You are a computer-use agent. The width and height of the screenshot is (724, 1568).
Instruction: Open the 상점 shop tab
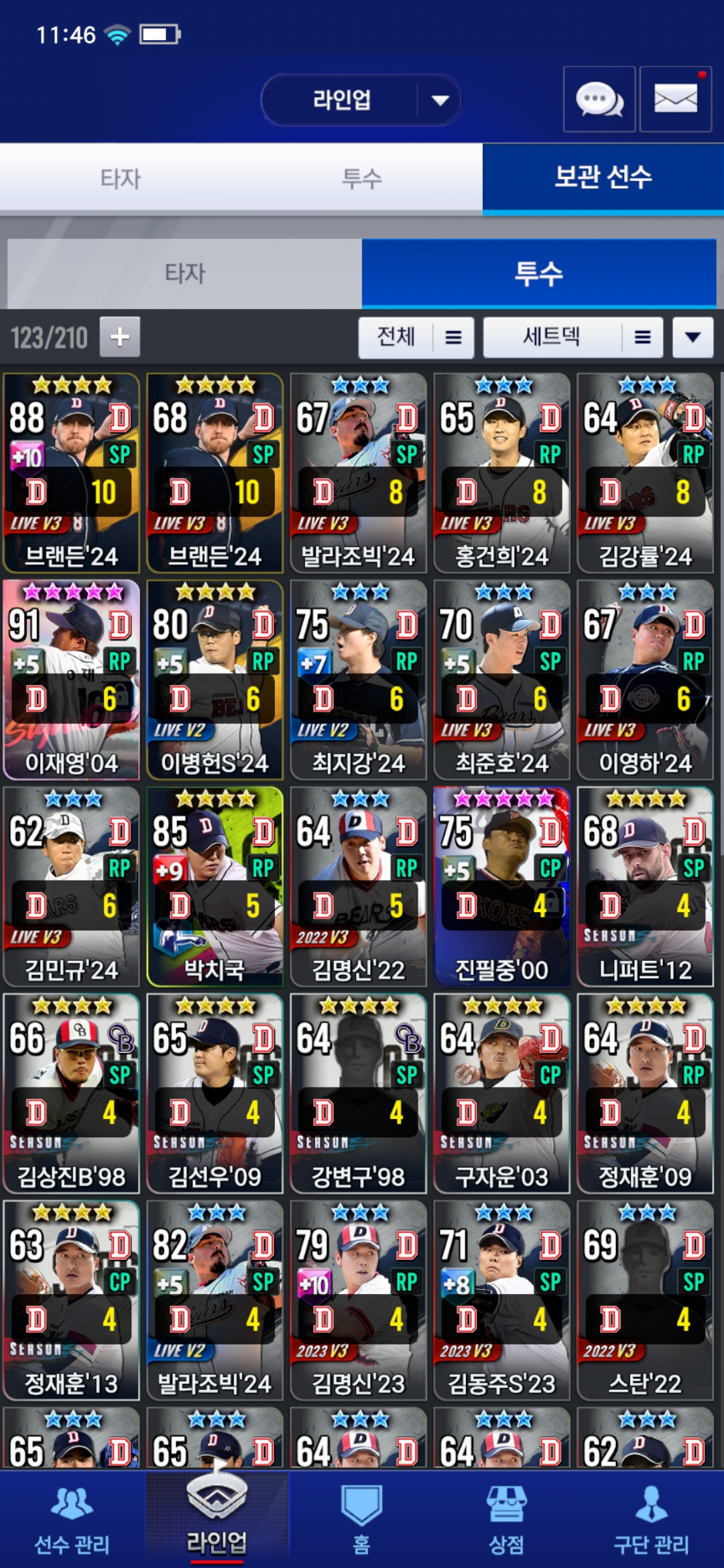point(506,1520)
